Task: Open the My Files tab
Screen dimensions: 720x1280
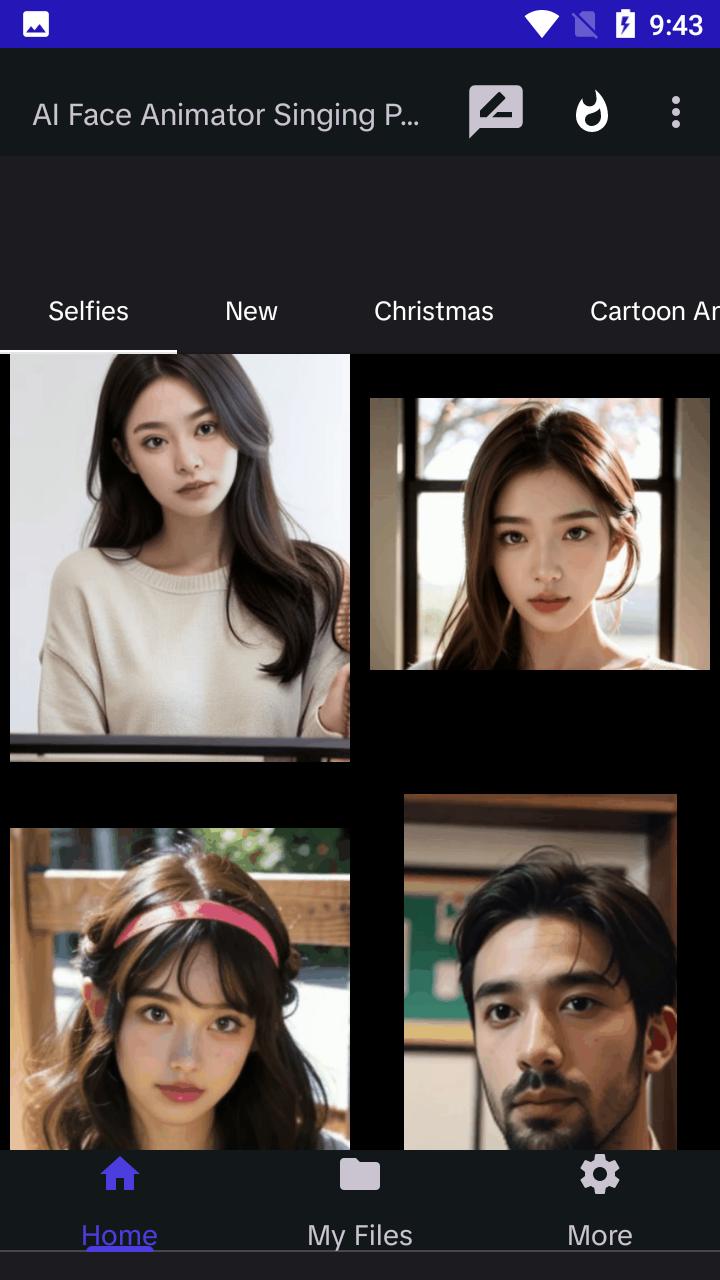Action: click(360, 1201)
